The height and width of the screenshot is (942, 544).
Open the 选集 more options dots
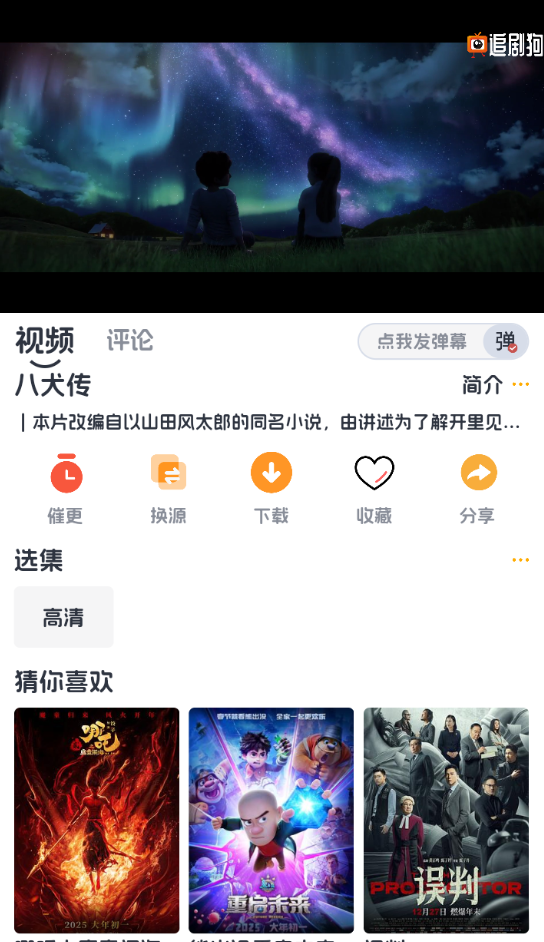[521, 560]
